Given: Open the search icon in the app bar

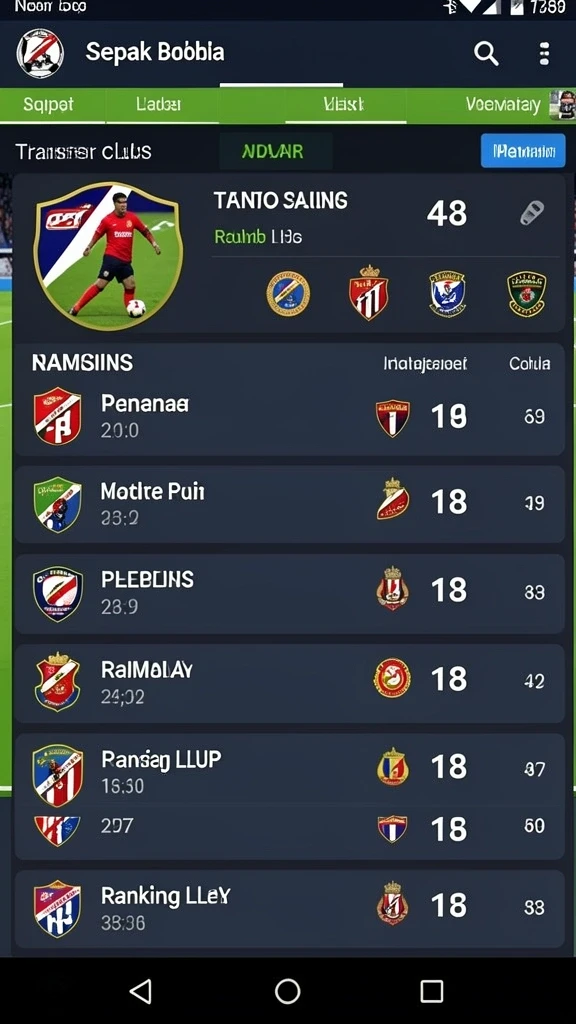Looking at the screenshot, I should tap(486, 54).
